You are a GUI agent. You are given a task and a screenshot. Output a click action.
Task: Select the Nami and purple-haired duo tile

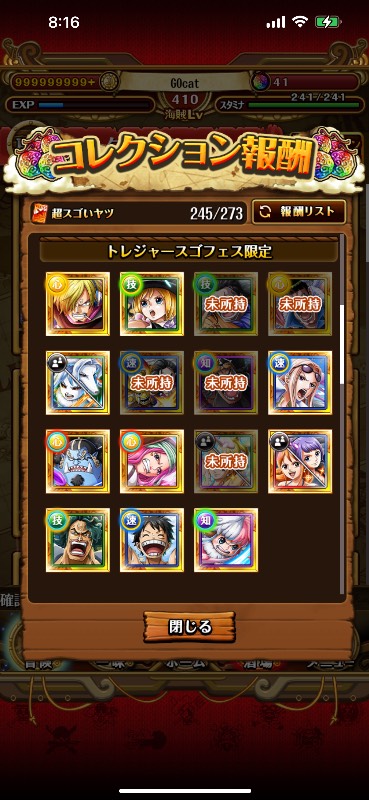tap(300, 461)
